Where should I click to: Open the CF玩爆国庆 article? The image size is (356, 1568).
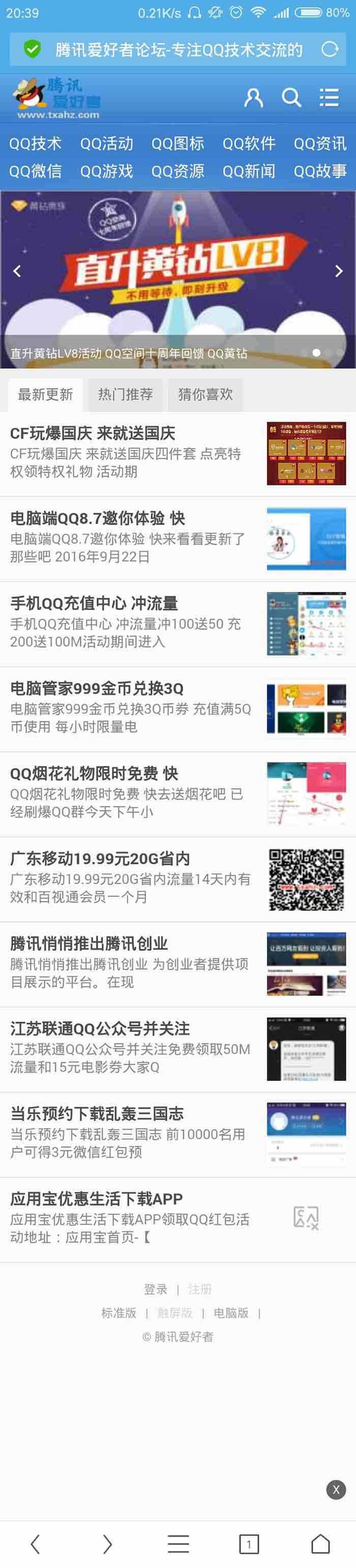(x=93, y=433)
